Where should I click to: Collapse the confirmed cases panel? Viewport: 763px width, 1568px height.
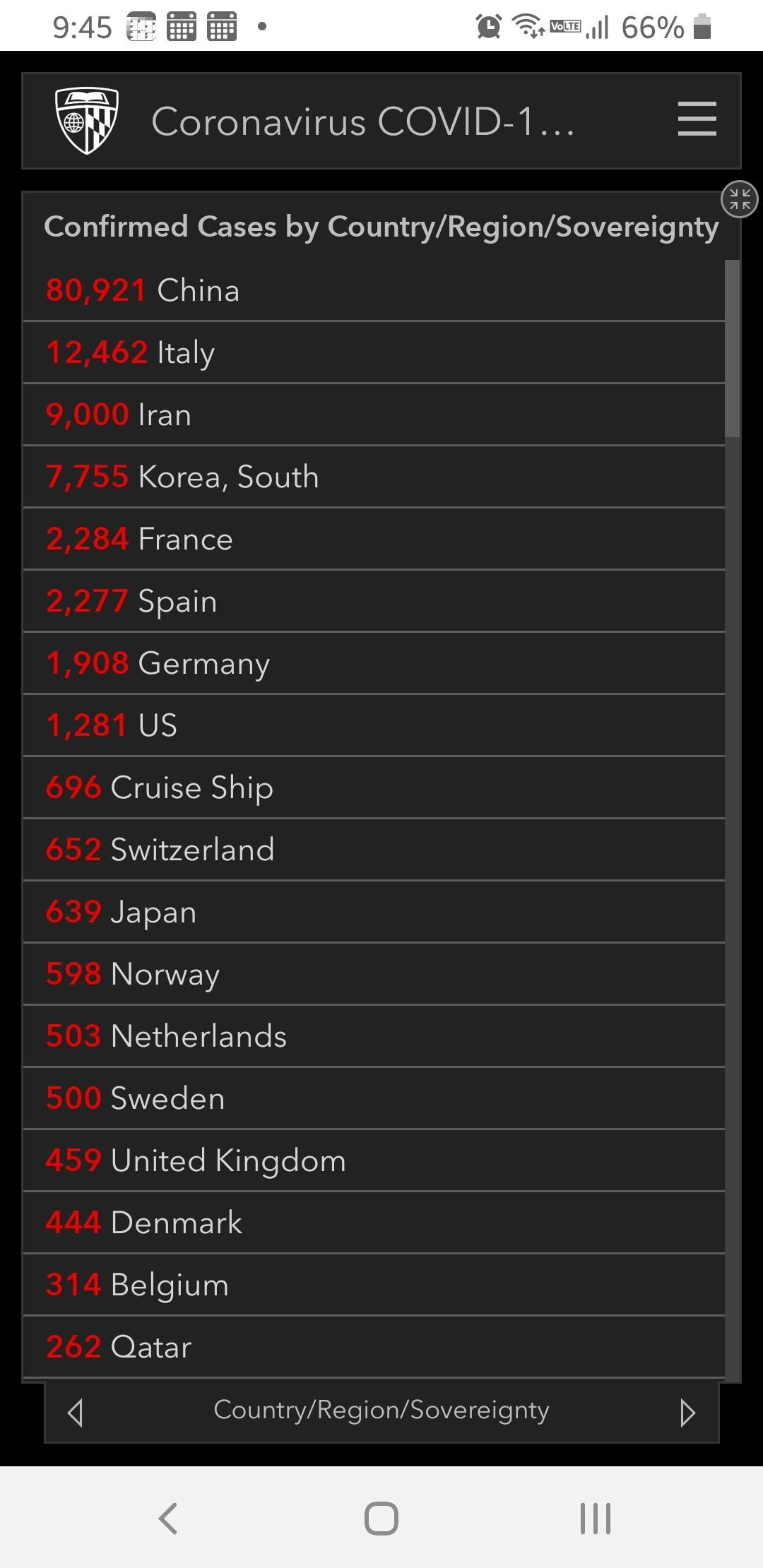[739, 199]
